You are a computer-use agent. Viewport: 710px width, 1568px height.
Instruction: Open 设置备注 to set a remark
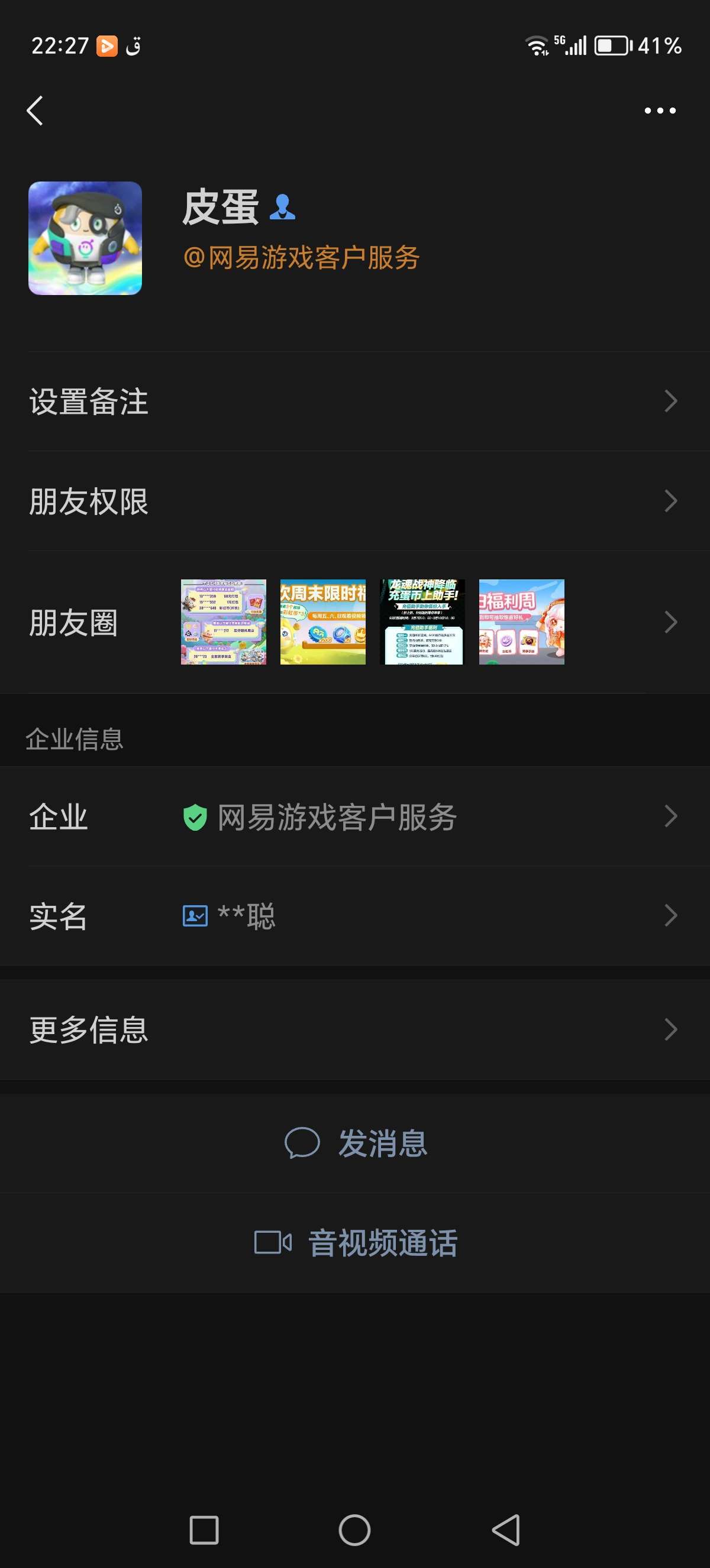[355, 401]
